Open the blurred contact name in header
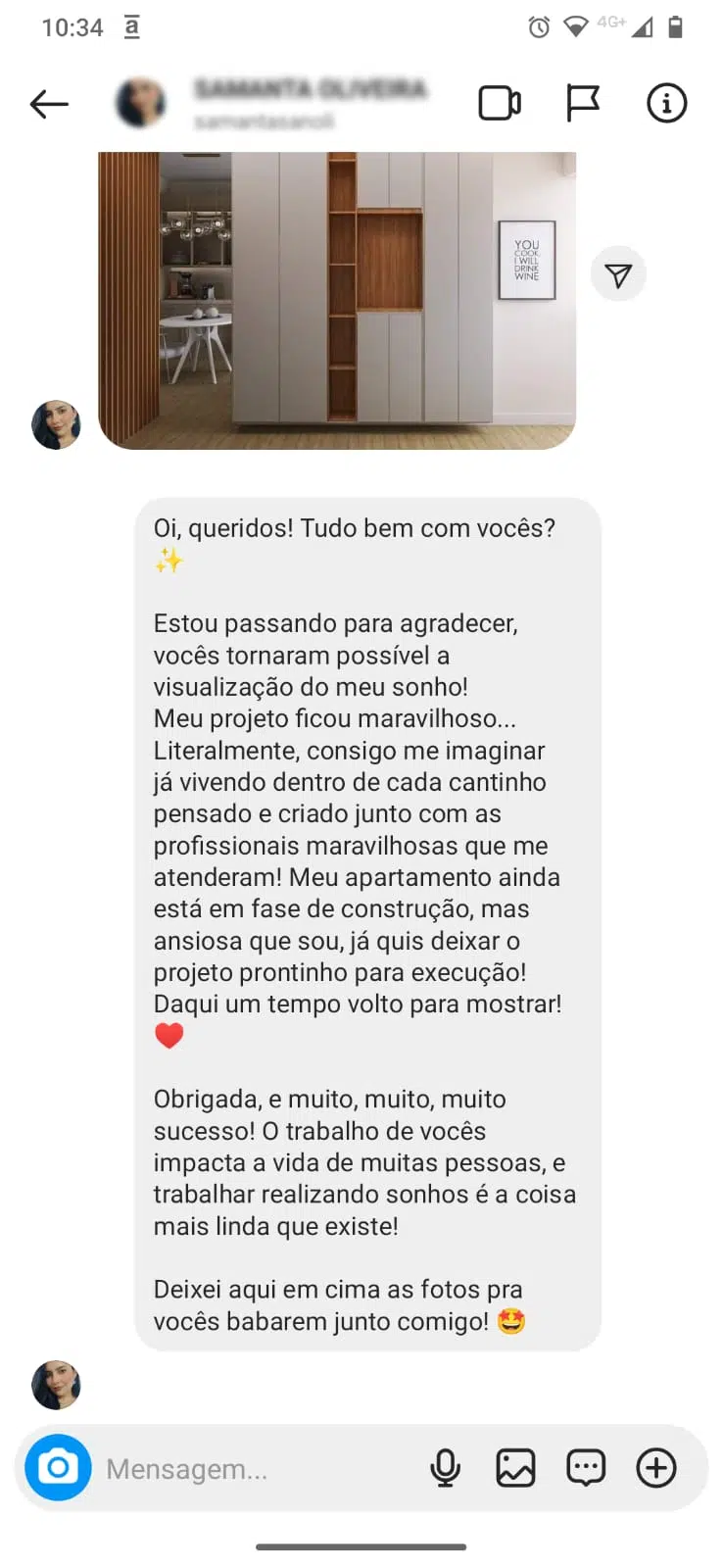Viewport: 723px width, 1568px height. pos(311,89)
